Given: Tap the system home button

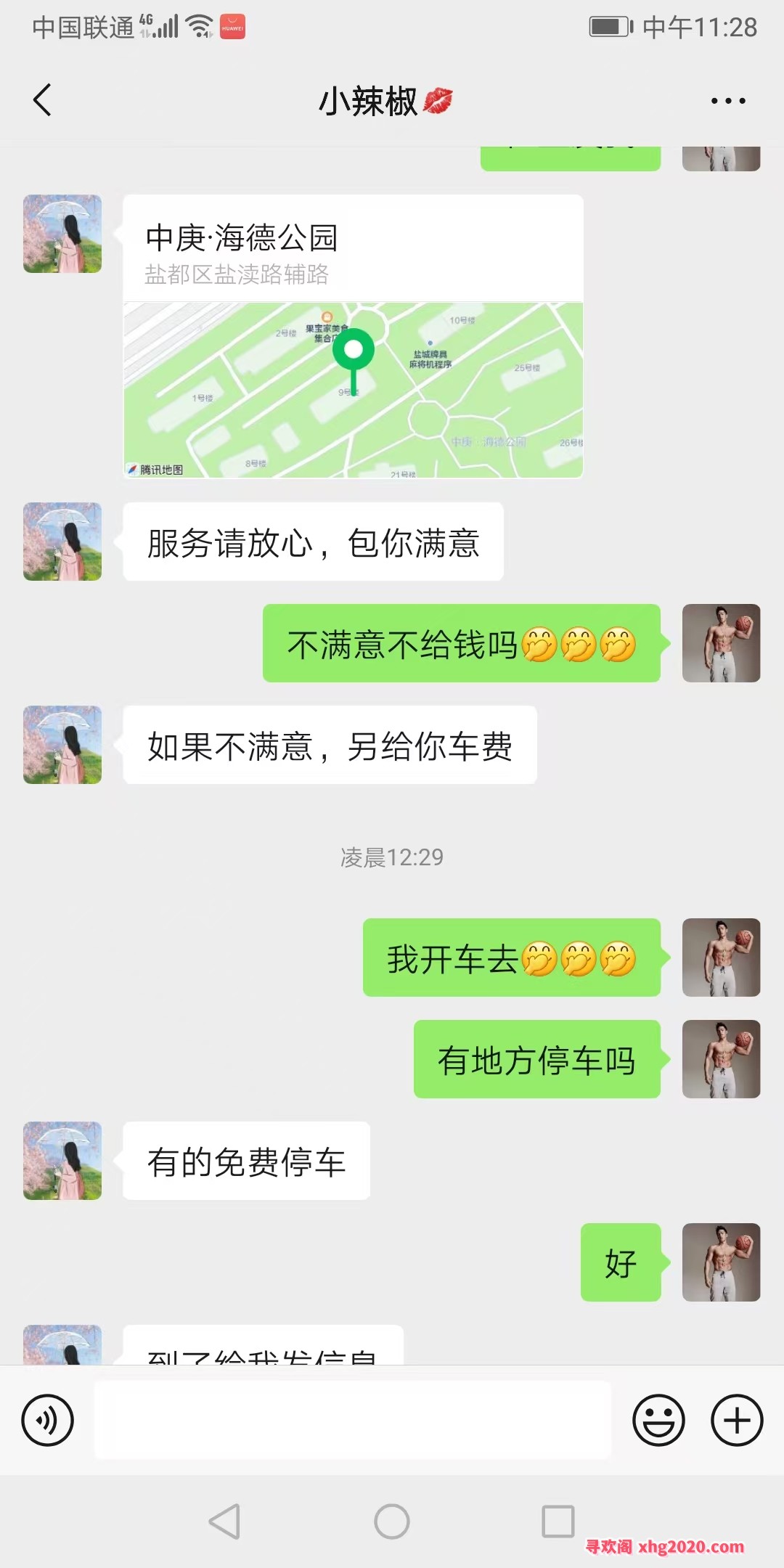Looking at the screenshot, I should 392,1521.
